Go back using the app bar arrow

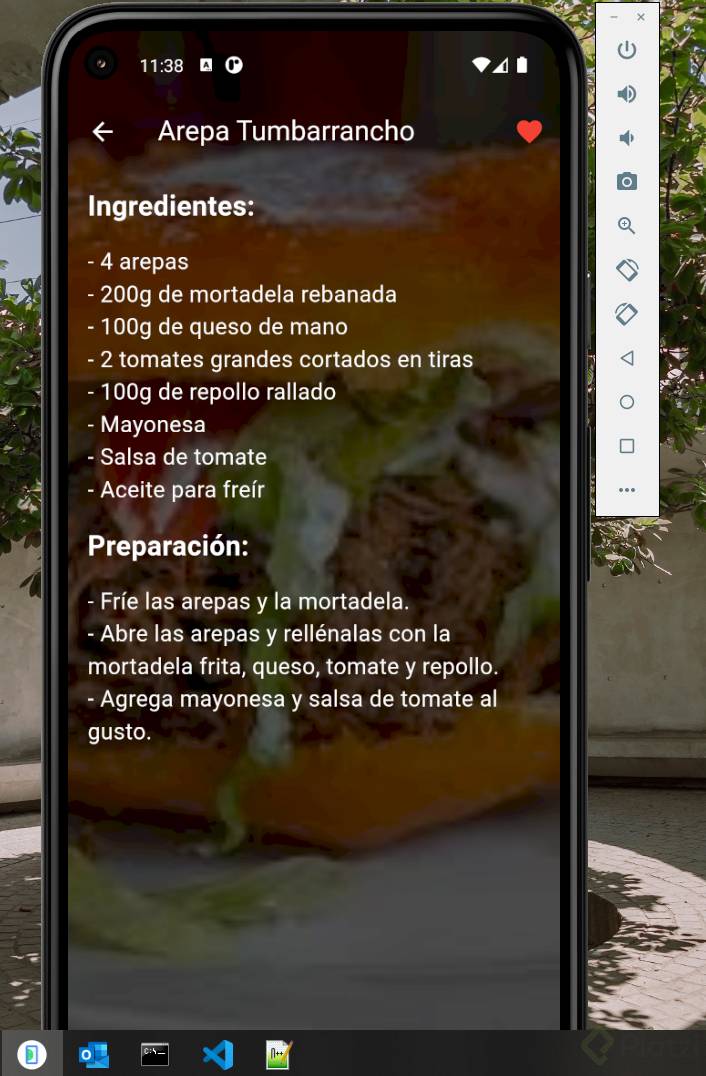102,131
